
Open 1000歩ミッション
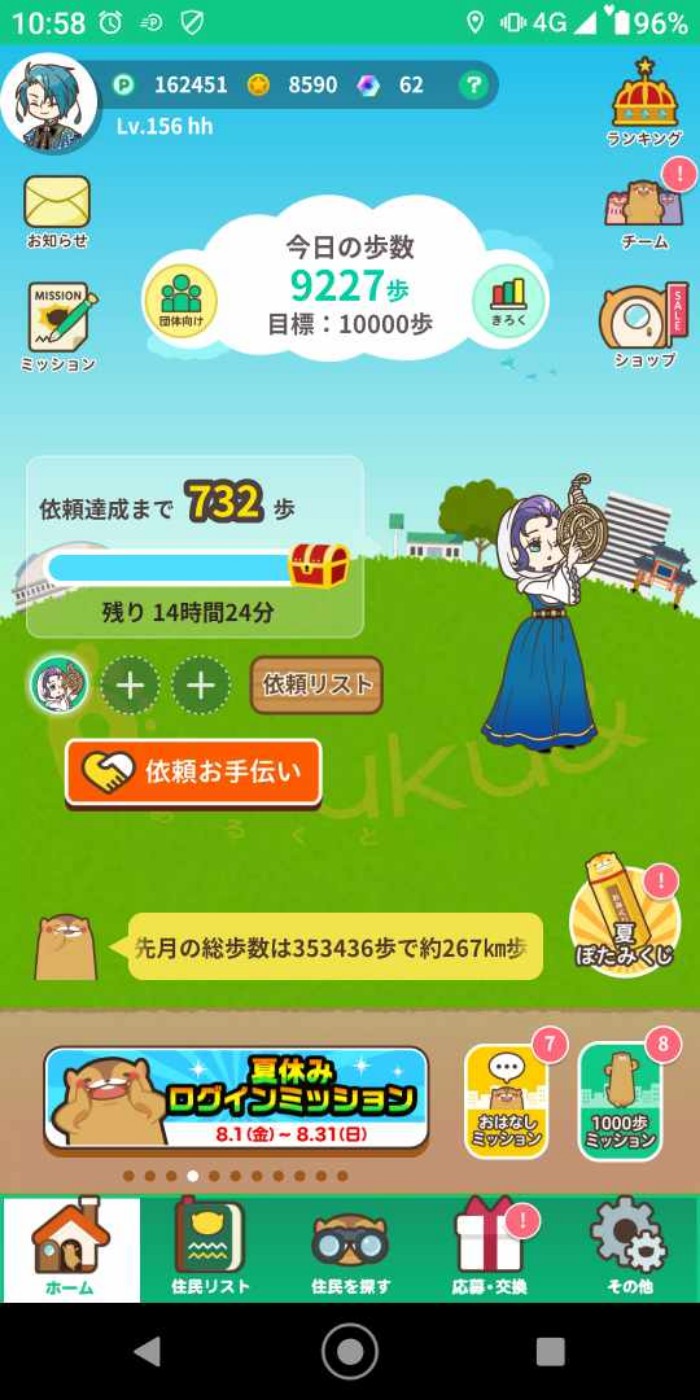click(x=620, y=1102)
